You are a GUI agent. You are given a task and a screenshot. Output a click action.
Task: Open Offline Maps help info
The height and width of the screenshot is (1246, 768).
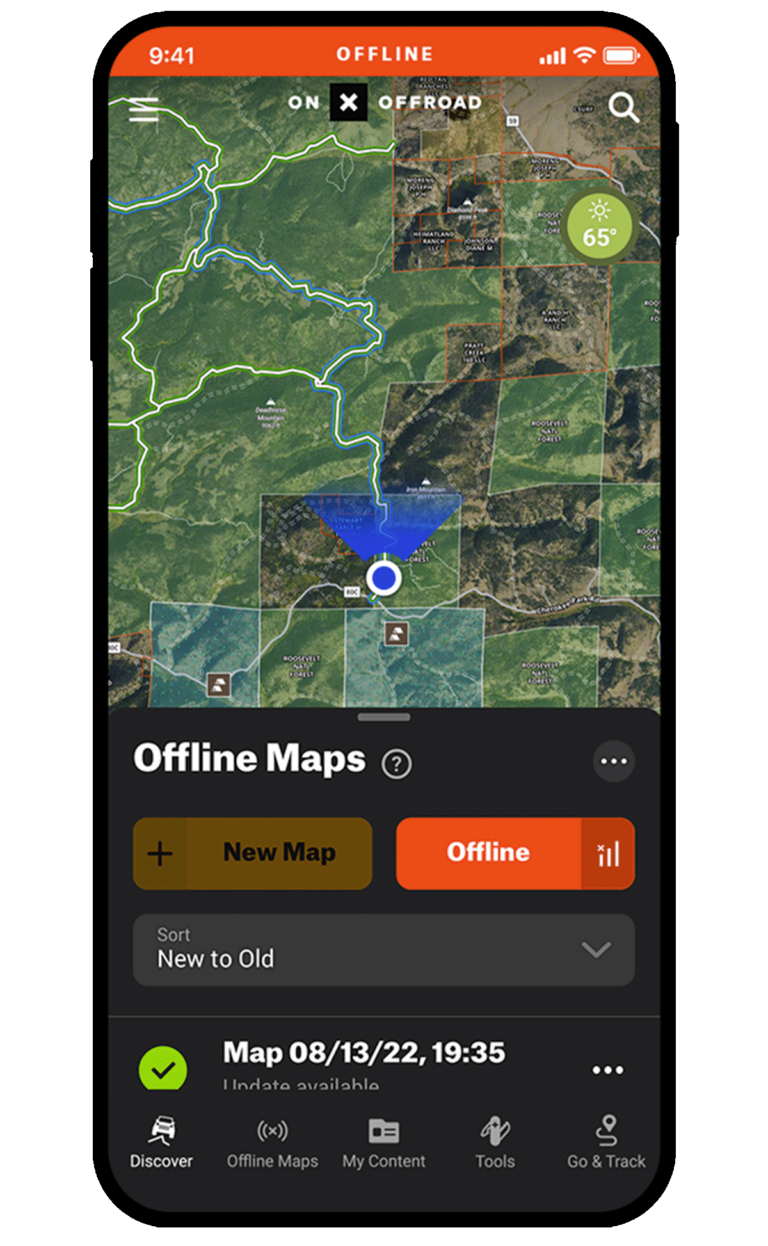pos(397,764)
